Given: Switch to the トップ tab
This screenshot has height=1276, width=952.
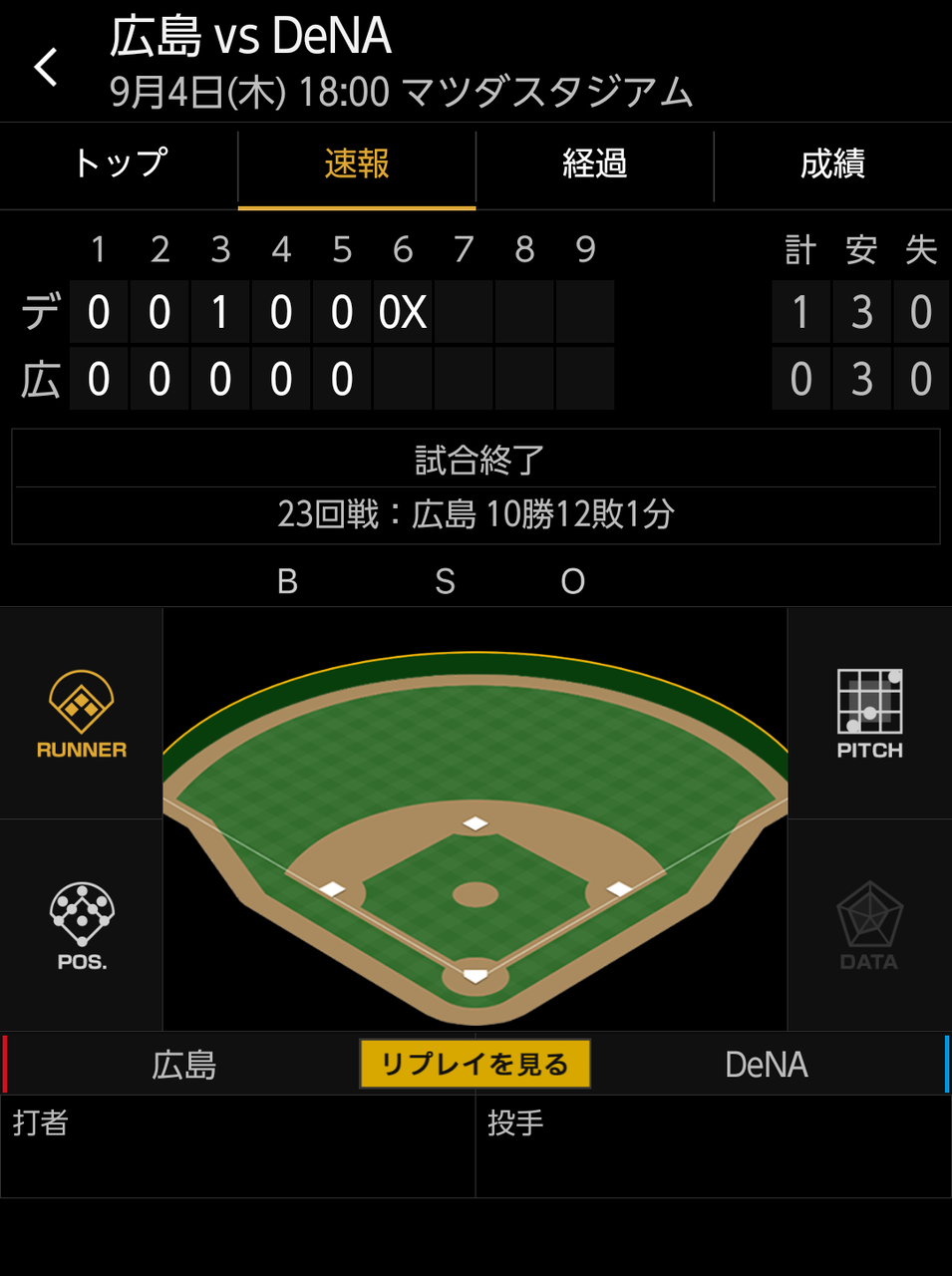Looking at the screenshot, I should pos(120,164).
